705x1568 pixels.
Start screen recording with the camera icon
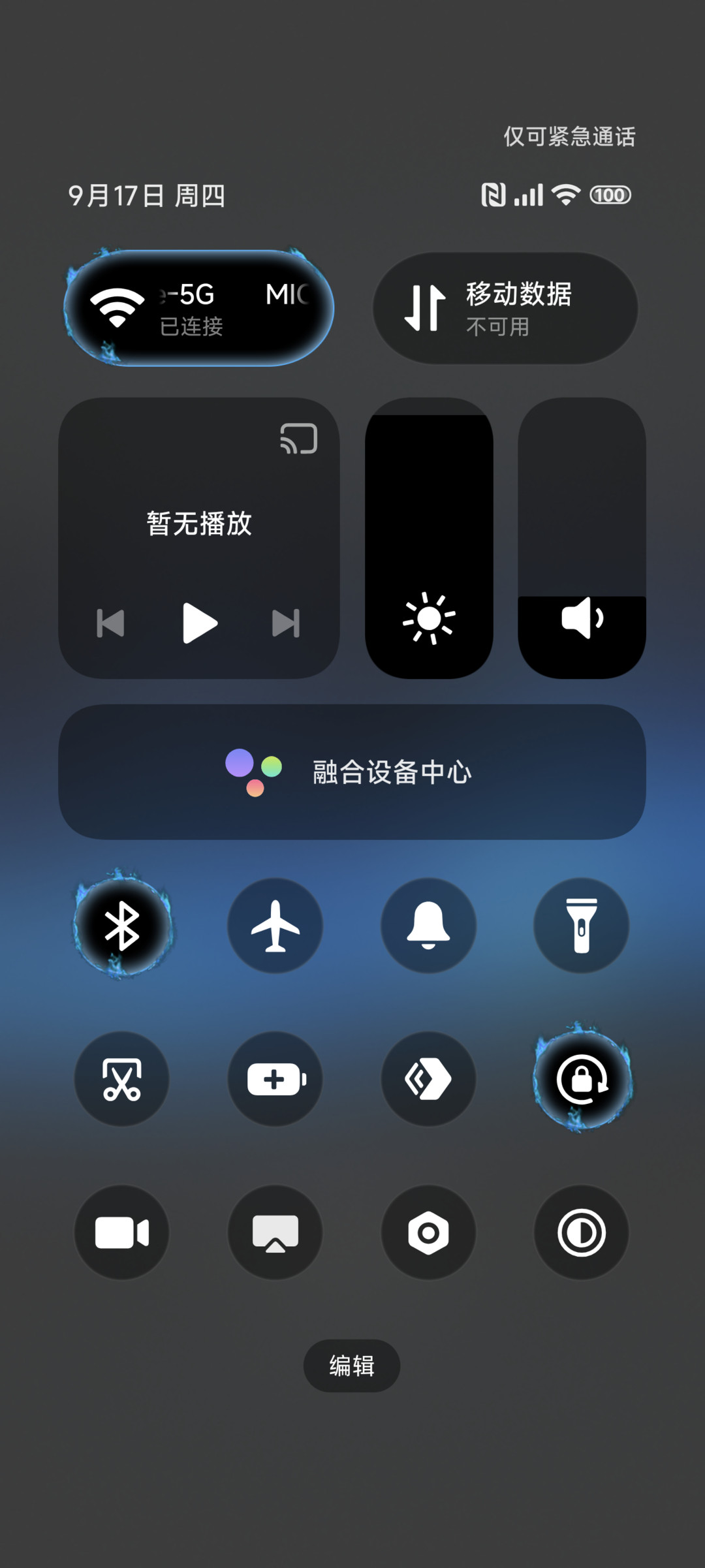122,1232
